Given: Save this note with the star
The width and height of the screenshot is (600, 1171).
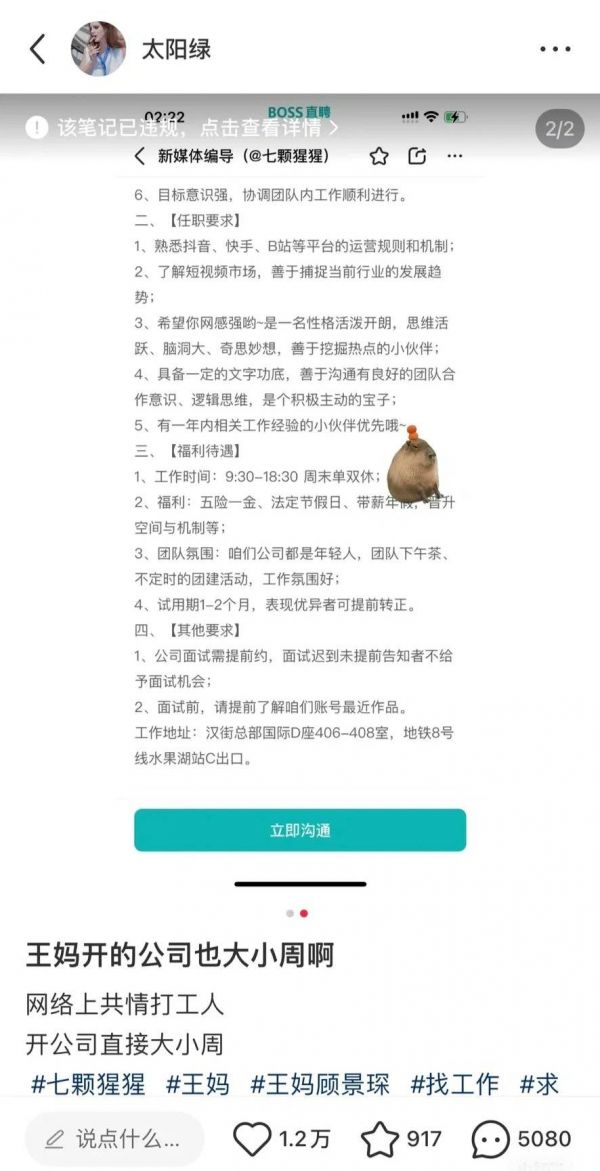Looking at the screenshot, I should 380,1139.
